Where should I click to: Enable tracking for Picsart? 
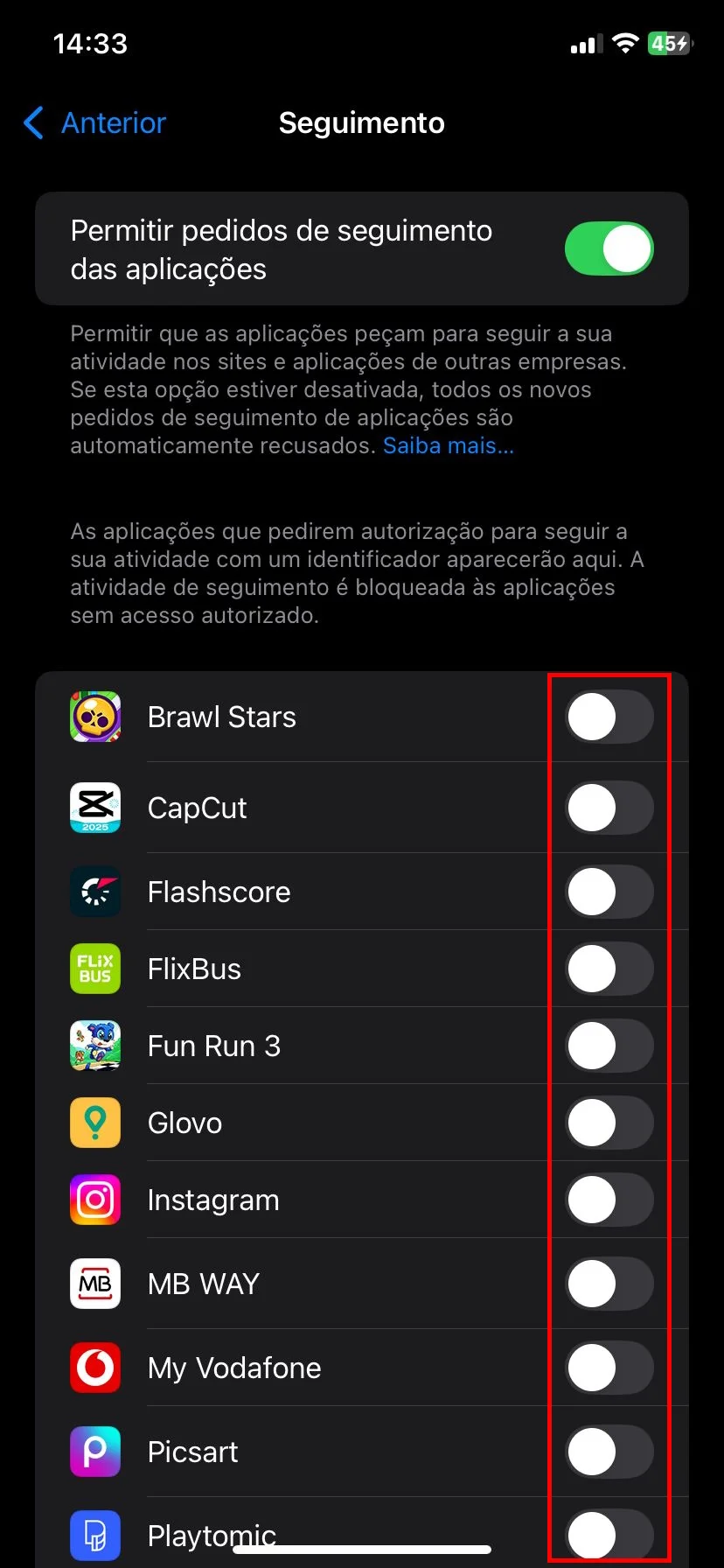pos(609,1452)
